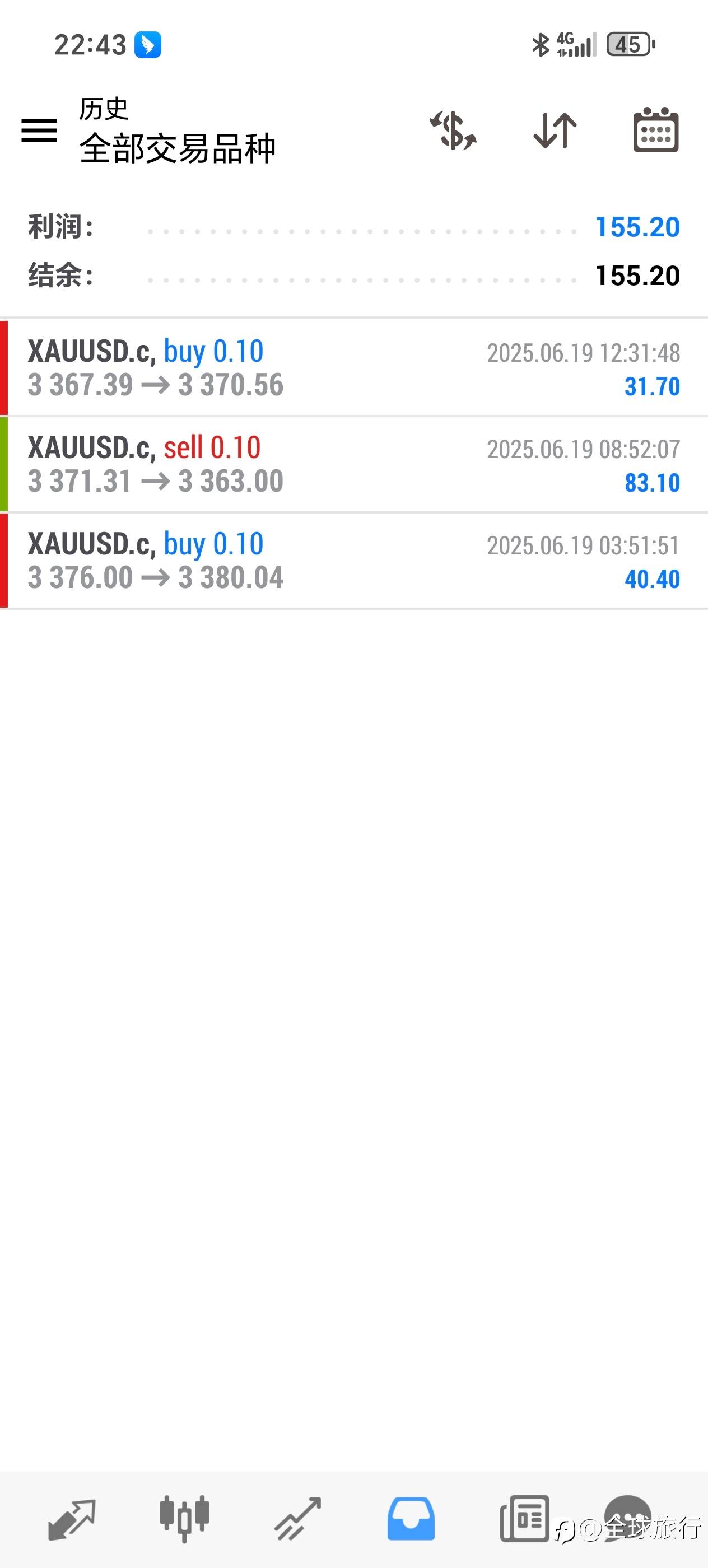Switch to the Trade tab with trend line
Viewport: 708px width, 1568px height.
(297, 1520)
